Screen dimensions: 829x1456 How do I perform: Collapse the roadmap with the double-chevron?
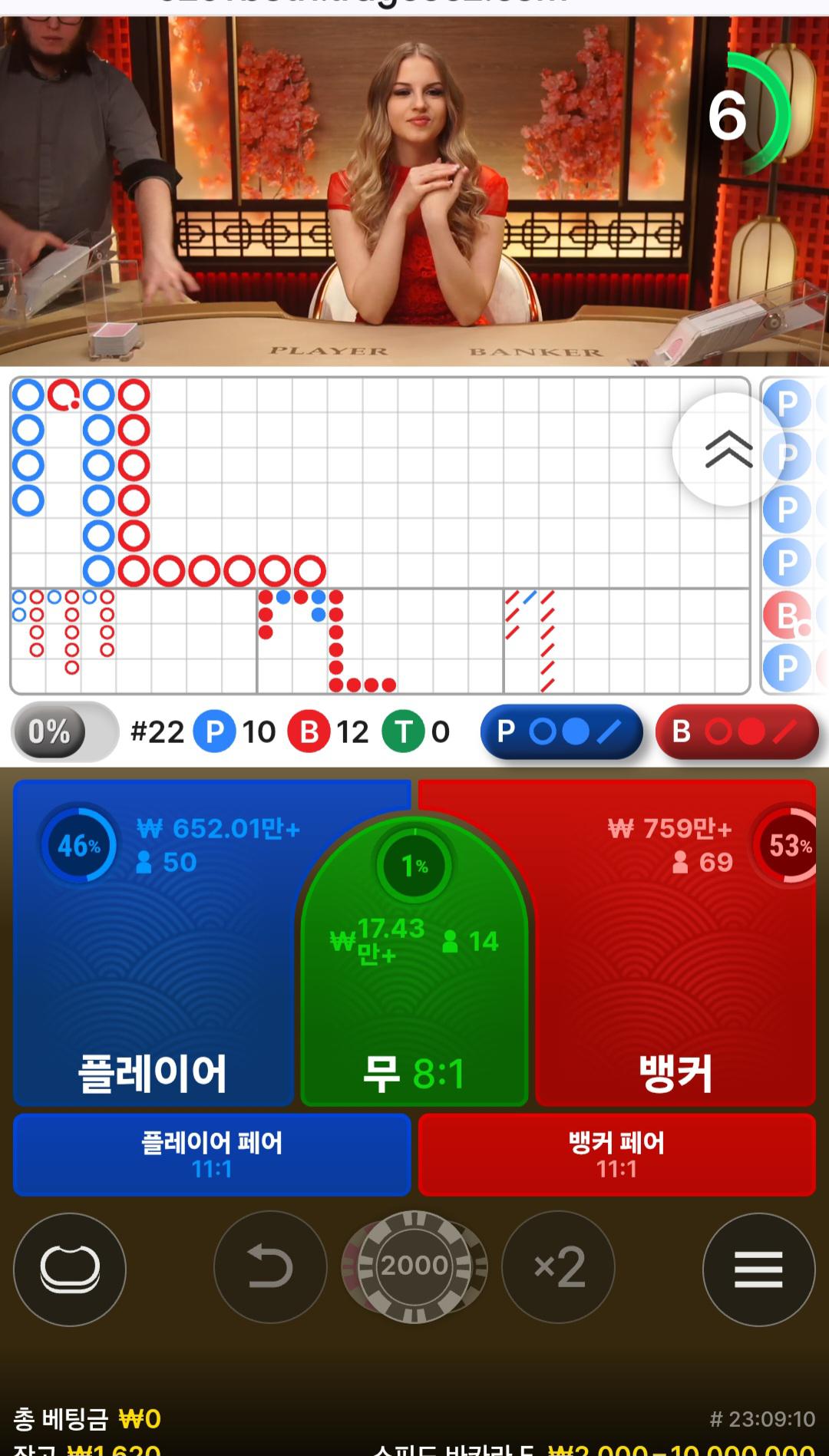(728, 449)
